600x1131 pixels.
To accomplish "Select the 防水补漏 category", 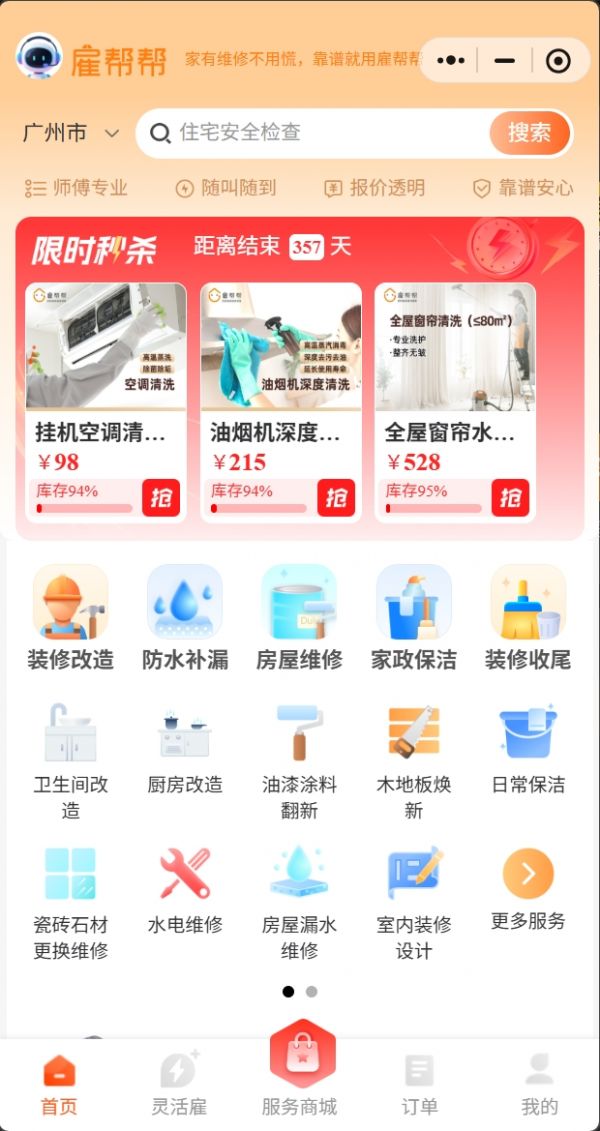I will 185,618.
